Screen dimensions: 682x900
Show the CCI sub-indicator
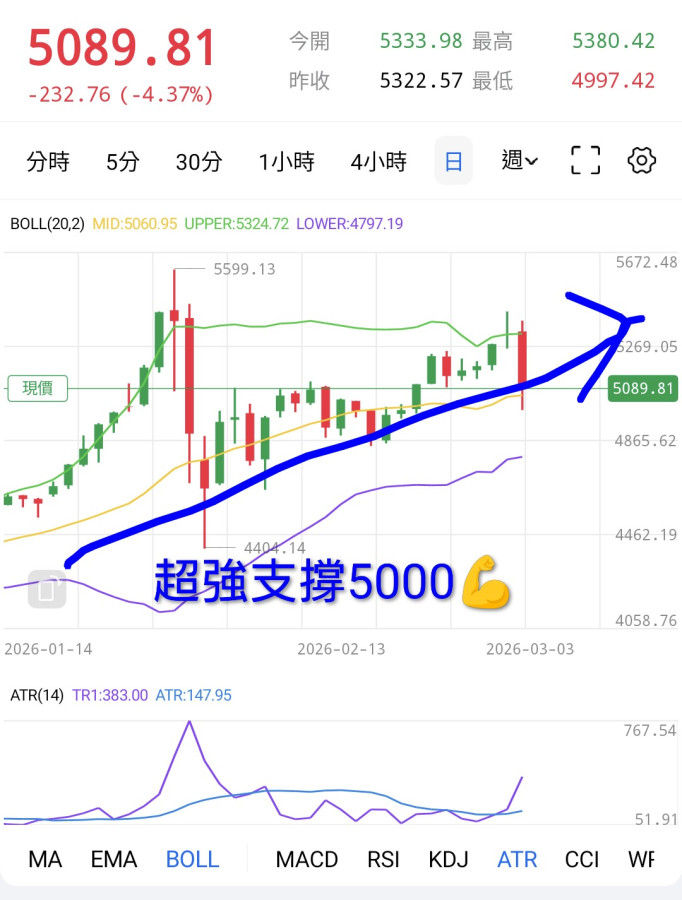coord(582,859)
